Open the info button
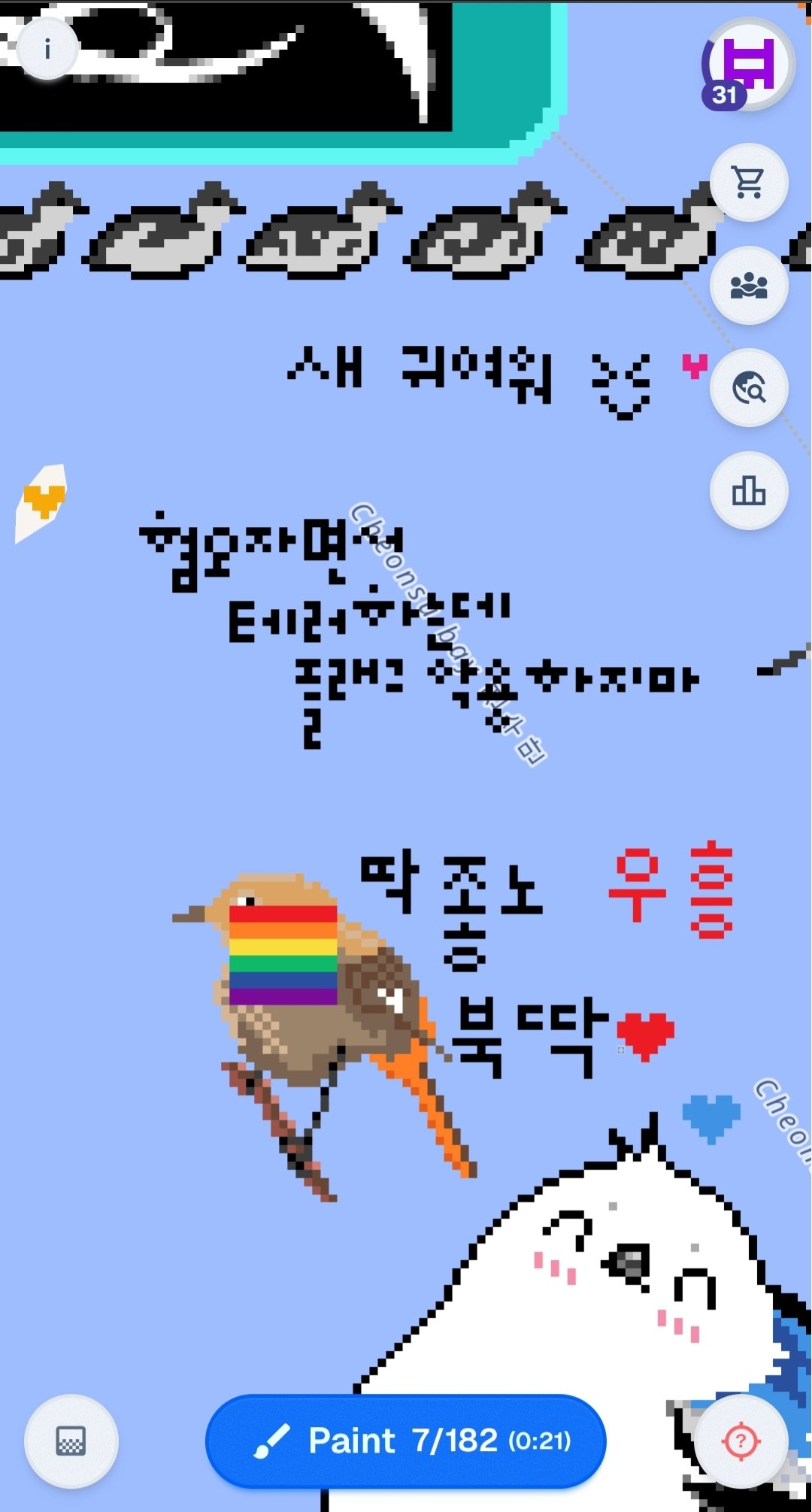This screenshot has width=812, height=1512. coord(47,50)
